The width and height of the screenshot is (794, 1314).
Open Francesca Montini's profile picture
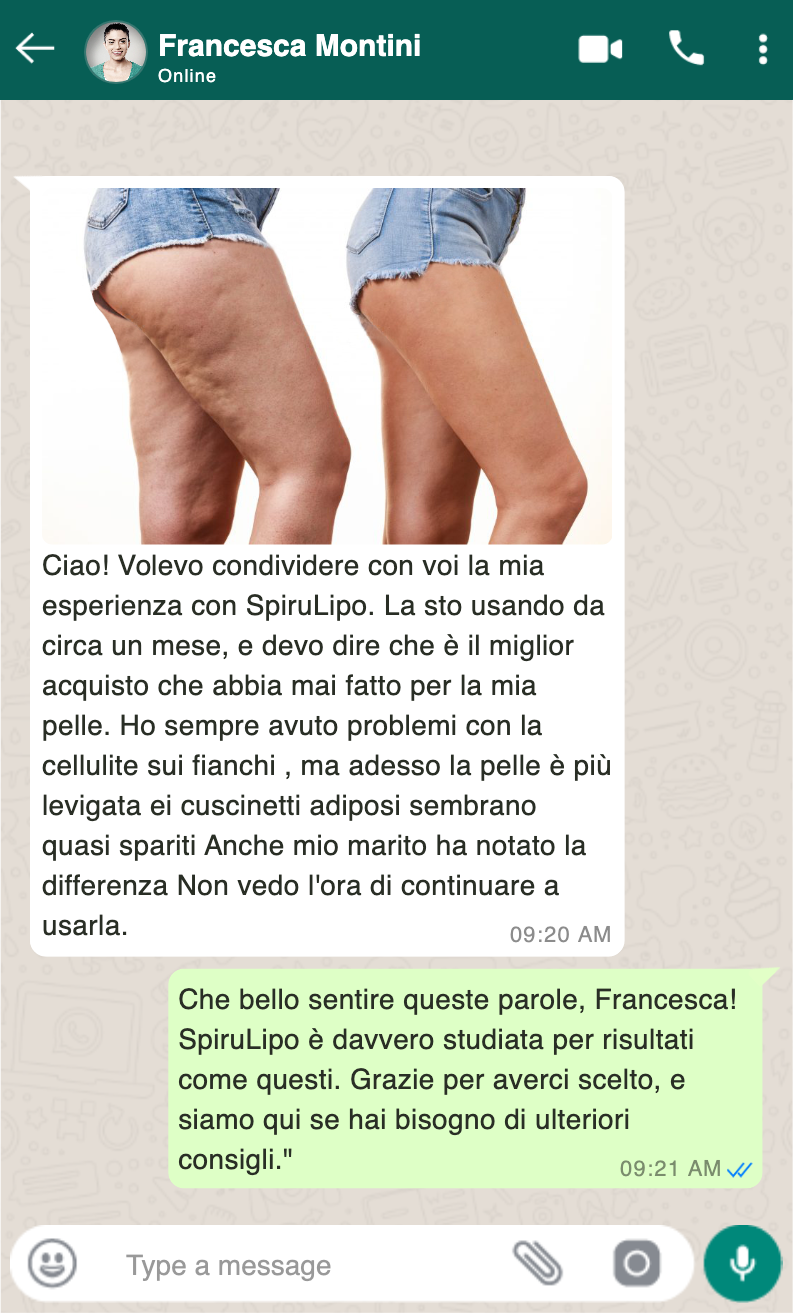[x=116, y=51]
